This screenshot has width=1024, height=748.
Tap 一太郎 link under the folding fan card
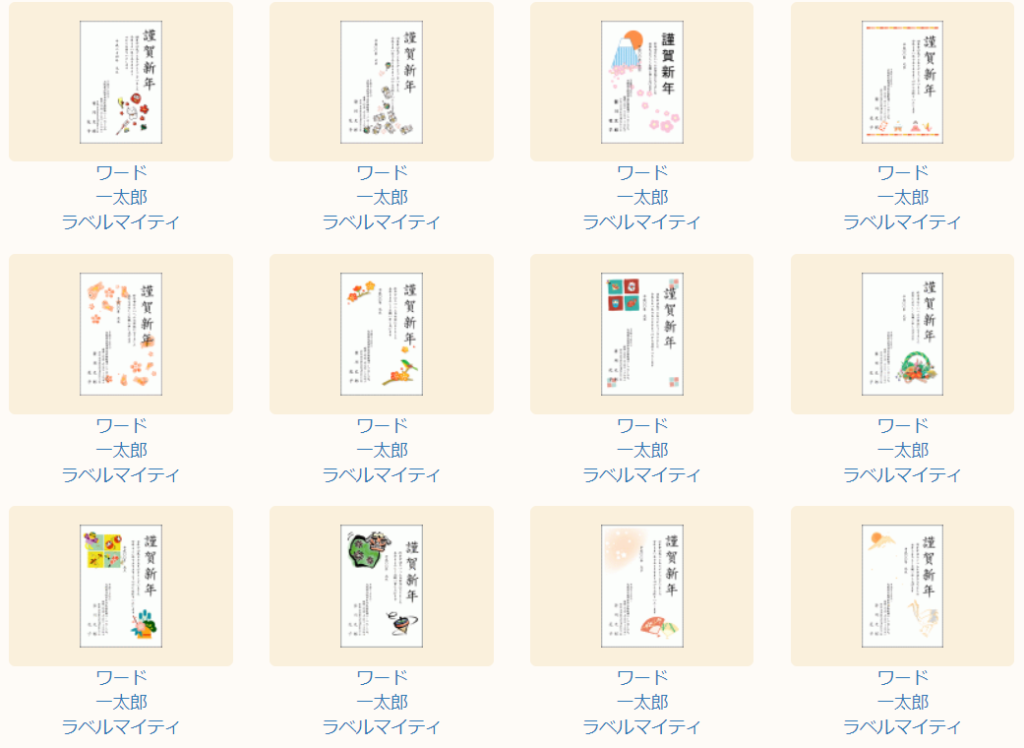pos(641,702)
